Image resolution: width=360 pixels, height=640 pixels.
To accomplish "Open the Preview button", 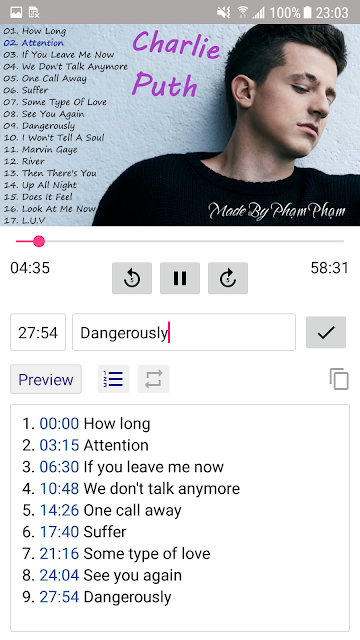I will coord(46,379).
